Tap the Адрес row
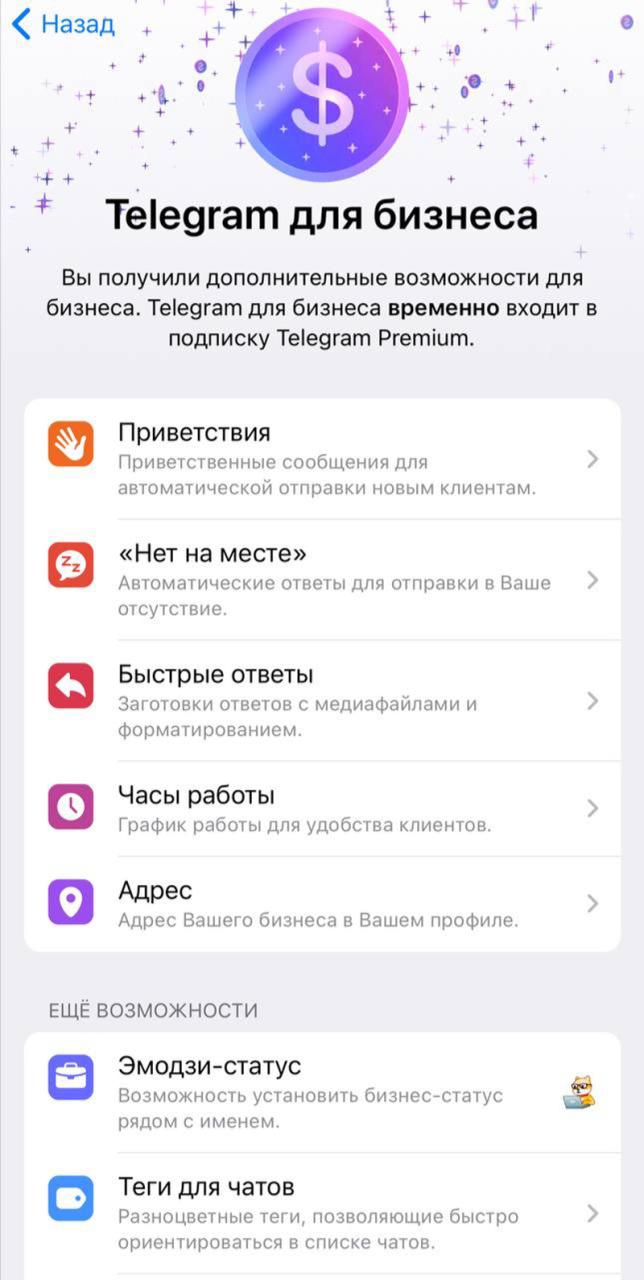 322,903
